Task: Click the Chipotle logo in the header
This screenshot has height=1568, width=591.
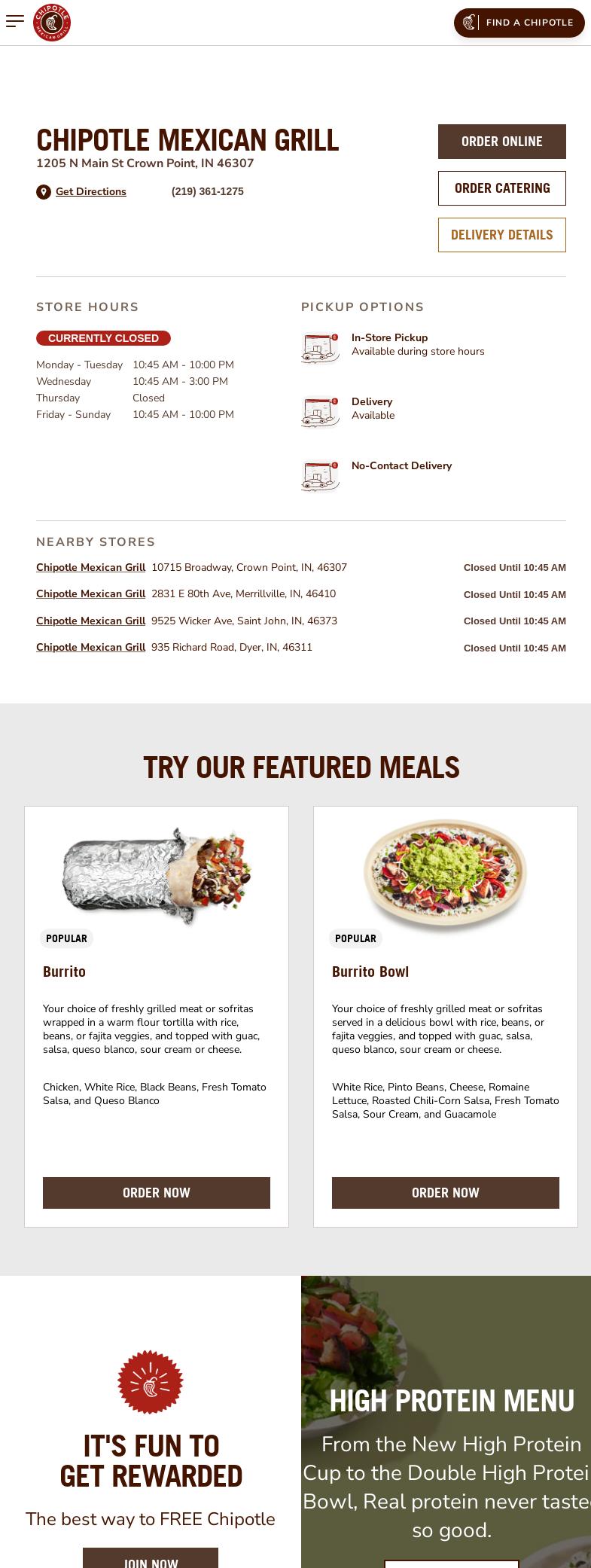Action: pos(52,23)
